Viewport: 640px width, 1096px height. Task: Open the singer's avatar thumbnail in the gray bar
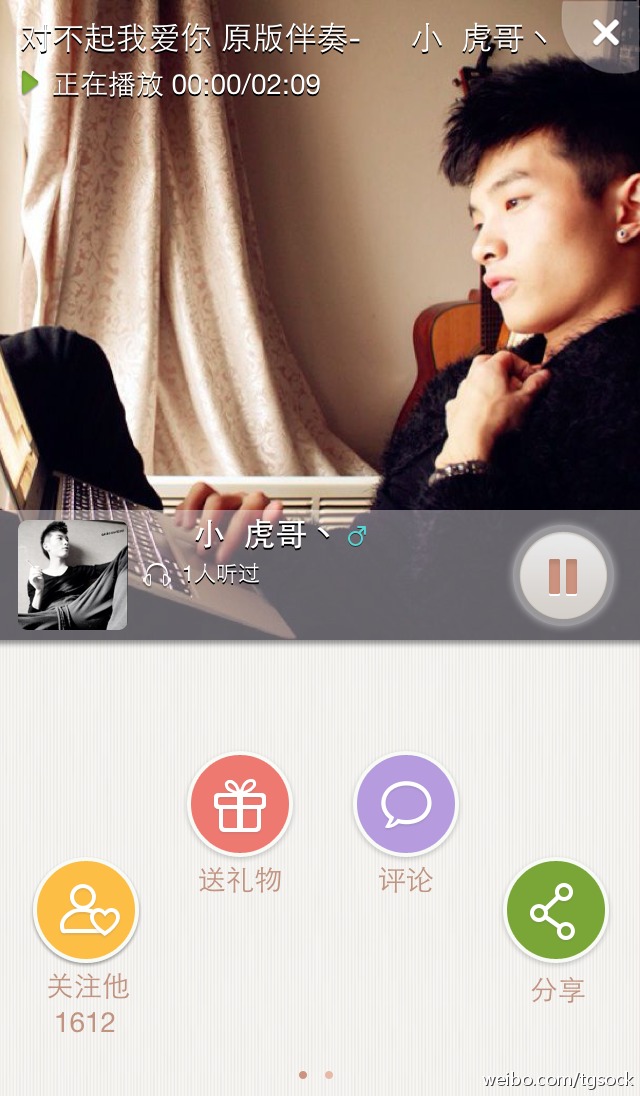73,575
